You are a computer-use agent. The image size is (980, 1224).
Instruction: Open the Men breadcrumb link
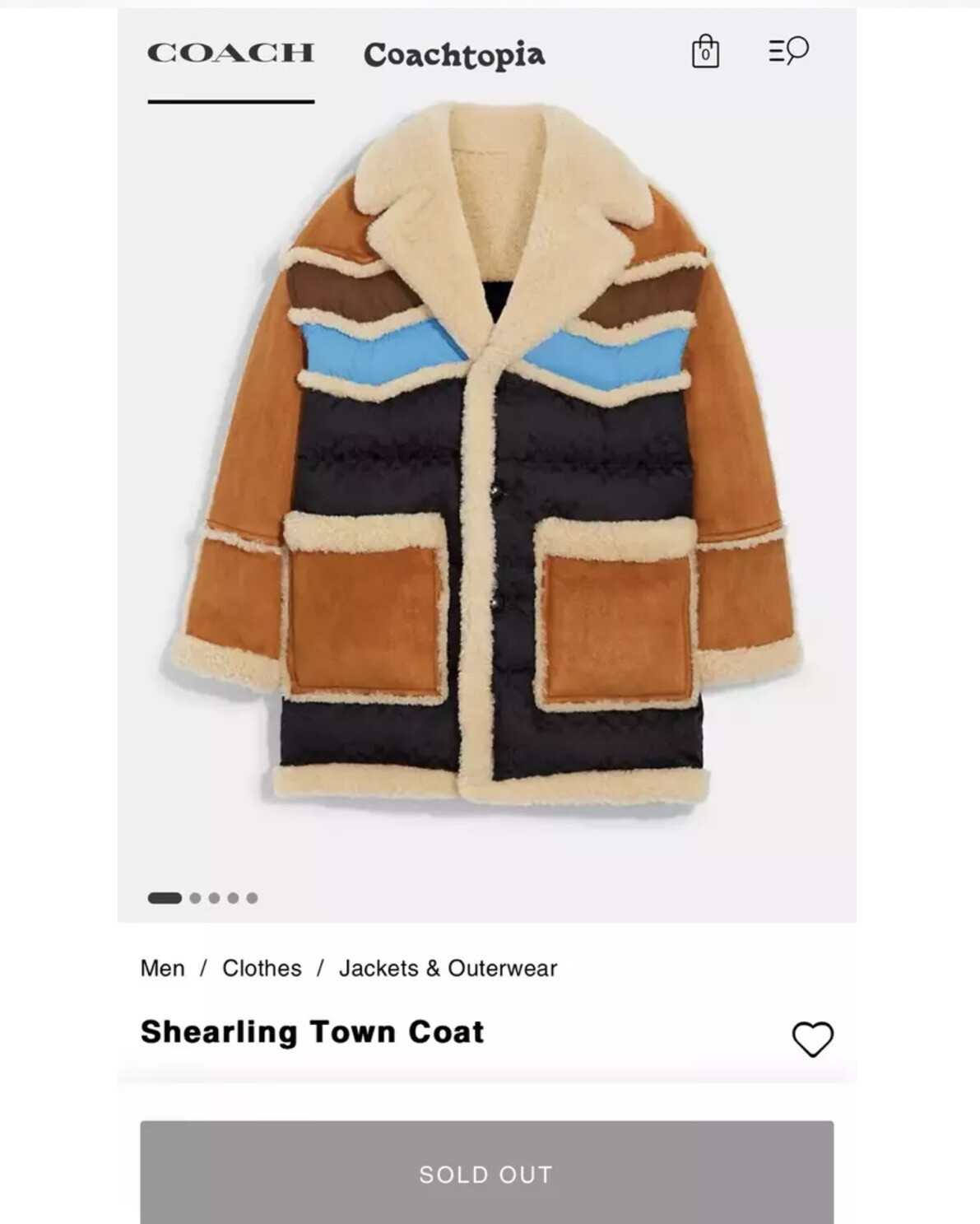(163, 968)
